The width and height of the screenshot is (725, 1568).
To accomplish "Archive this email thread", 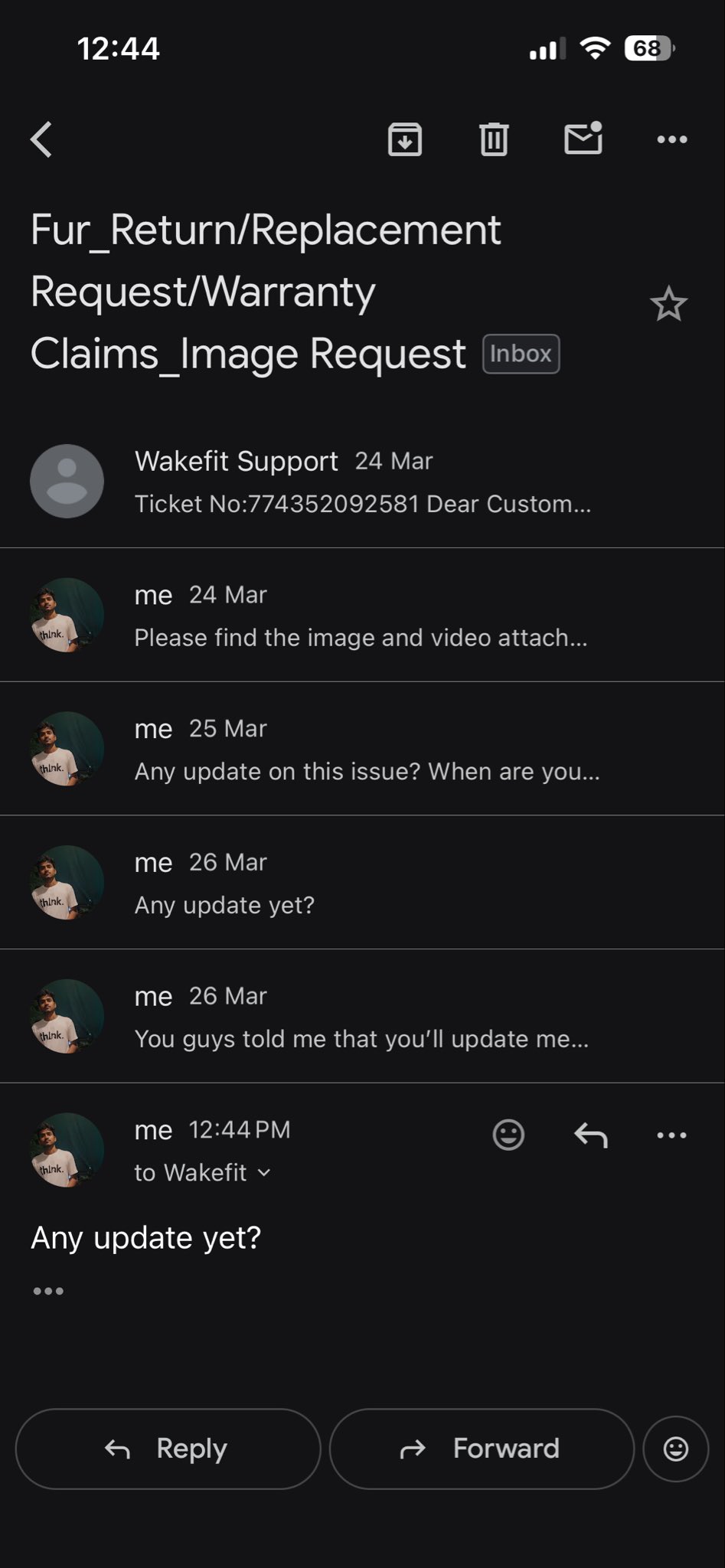I will pos(404,139).
